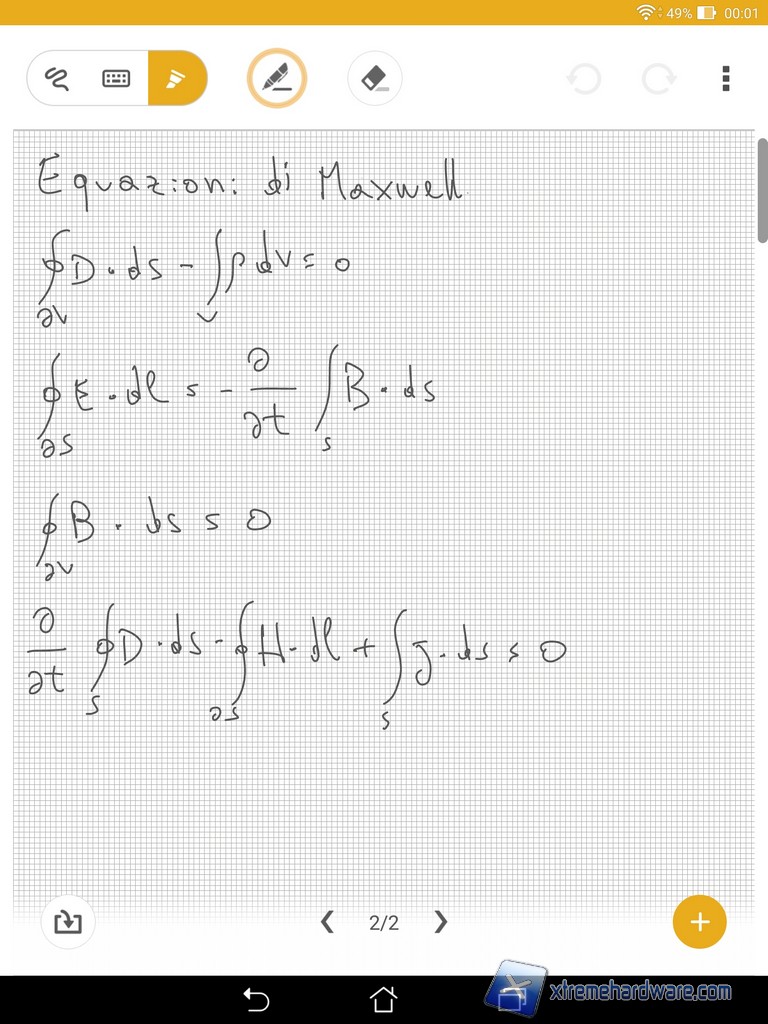Redo the undone stroke
Viewport: 768px width, 1024px height.
point(658,79)
